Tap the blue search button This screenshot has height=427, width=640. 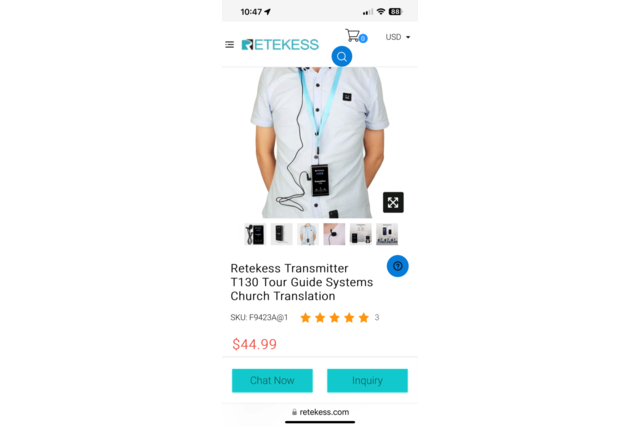(x=342, y=57)
